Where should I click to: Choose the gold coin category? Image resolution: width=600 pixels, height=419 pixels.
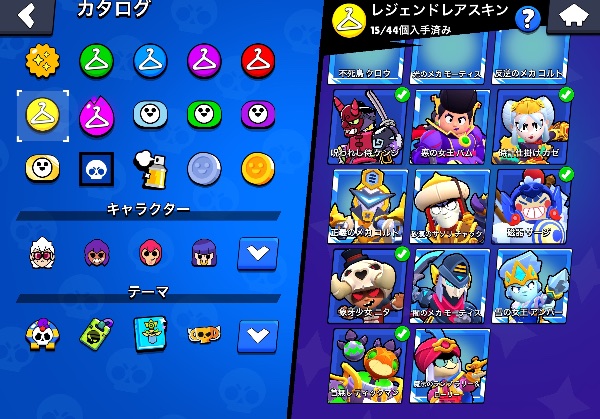click(258, 167)
